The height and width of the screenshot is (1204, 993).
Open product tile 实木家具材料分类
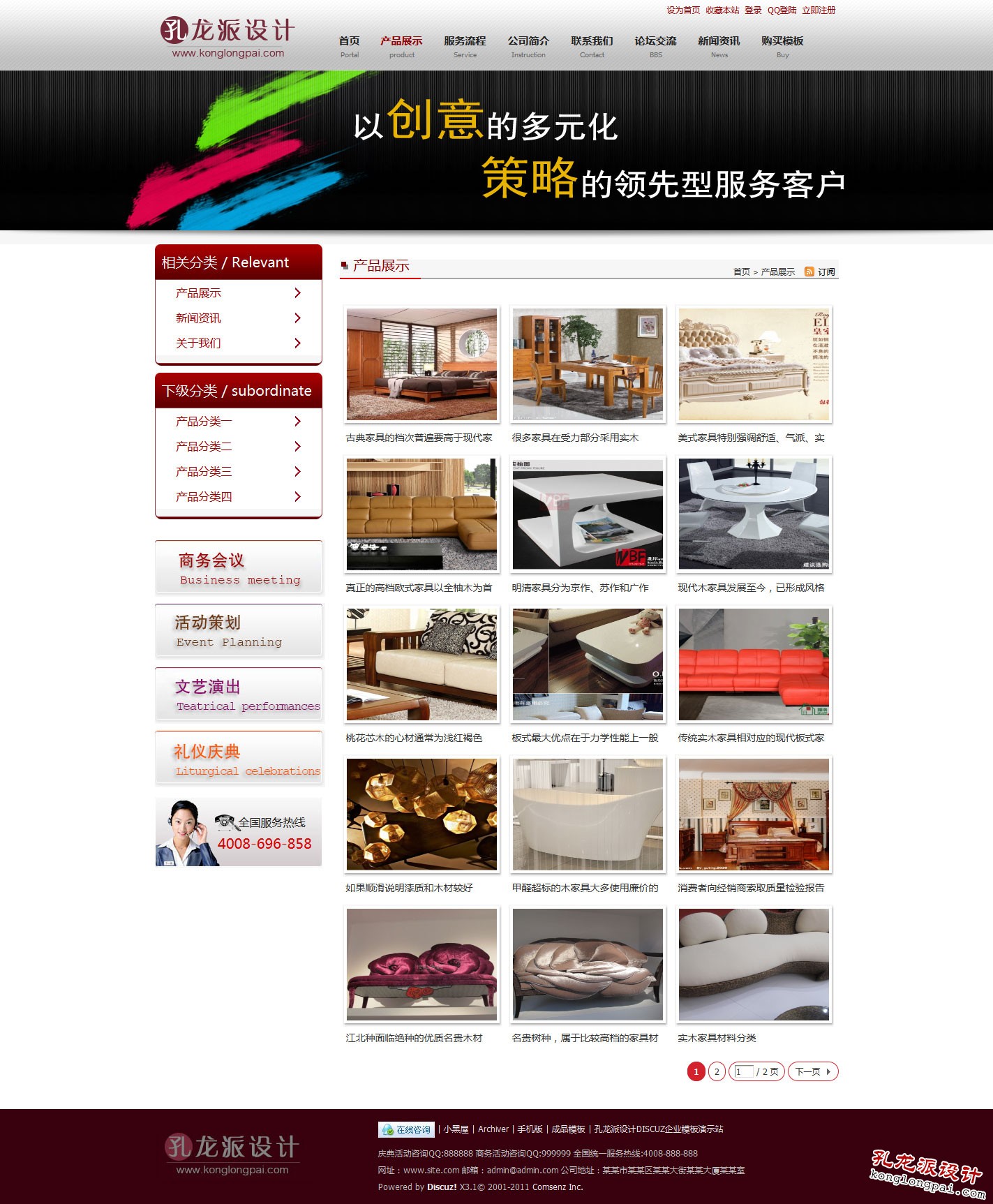pyautogui.click(x=754, y=965)
